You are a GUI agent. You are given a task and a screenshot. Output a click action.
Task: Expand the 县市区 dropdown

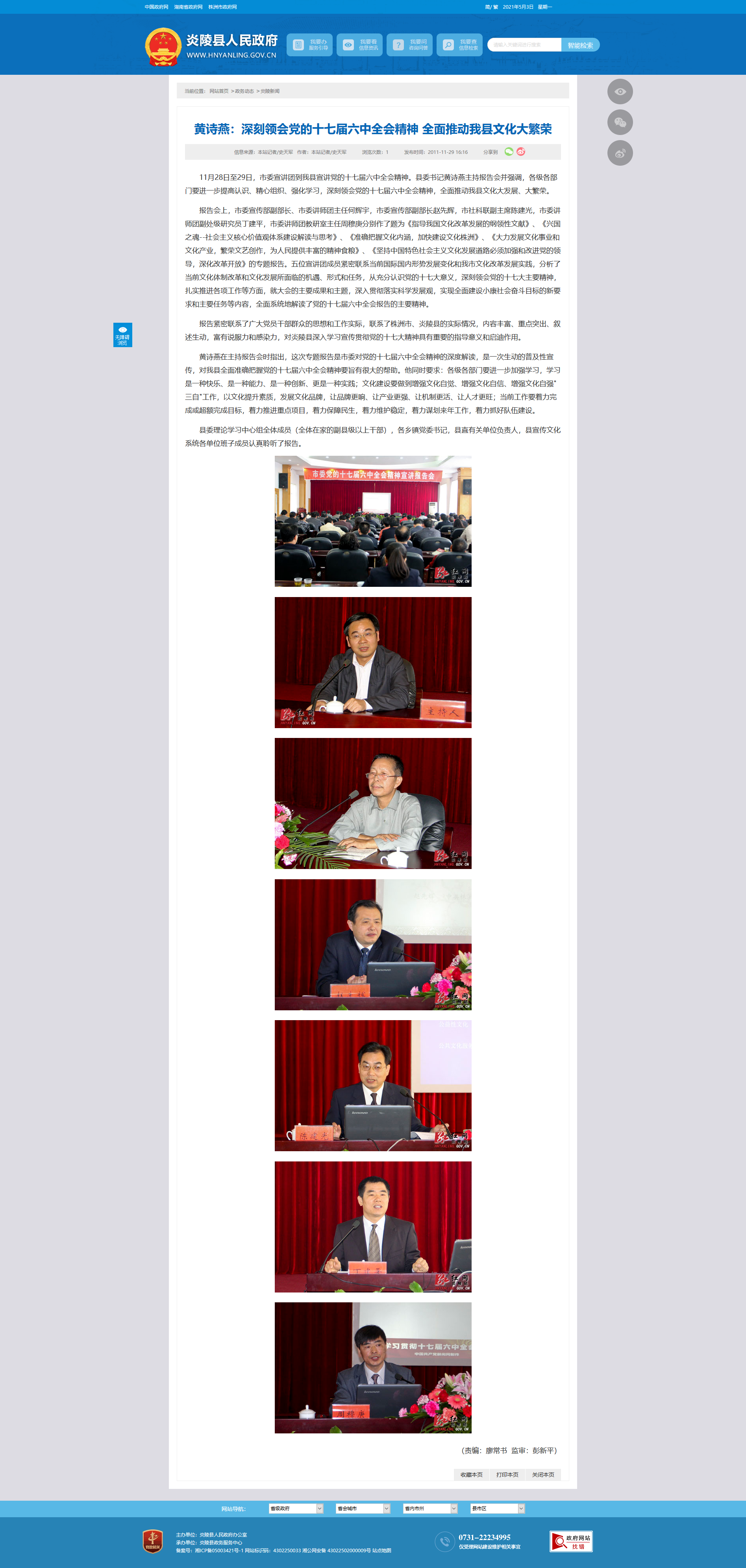(x=497, y=1508)
